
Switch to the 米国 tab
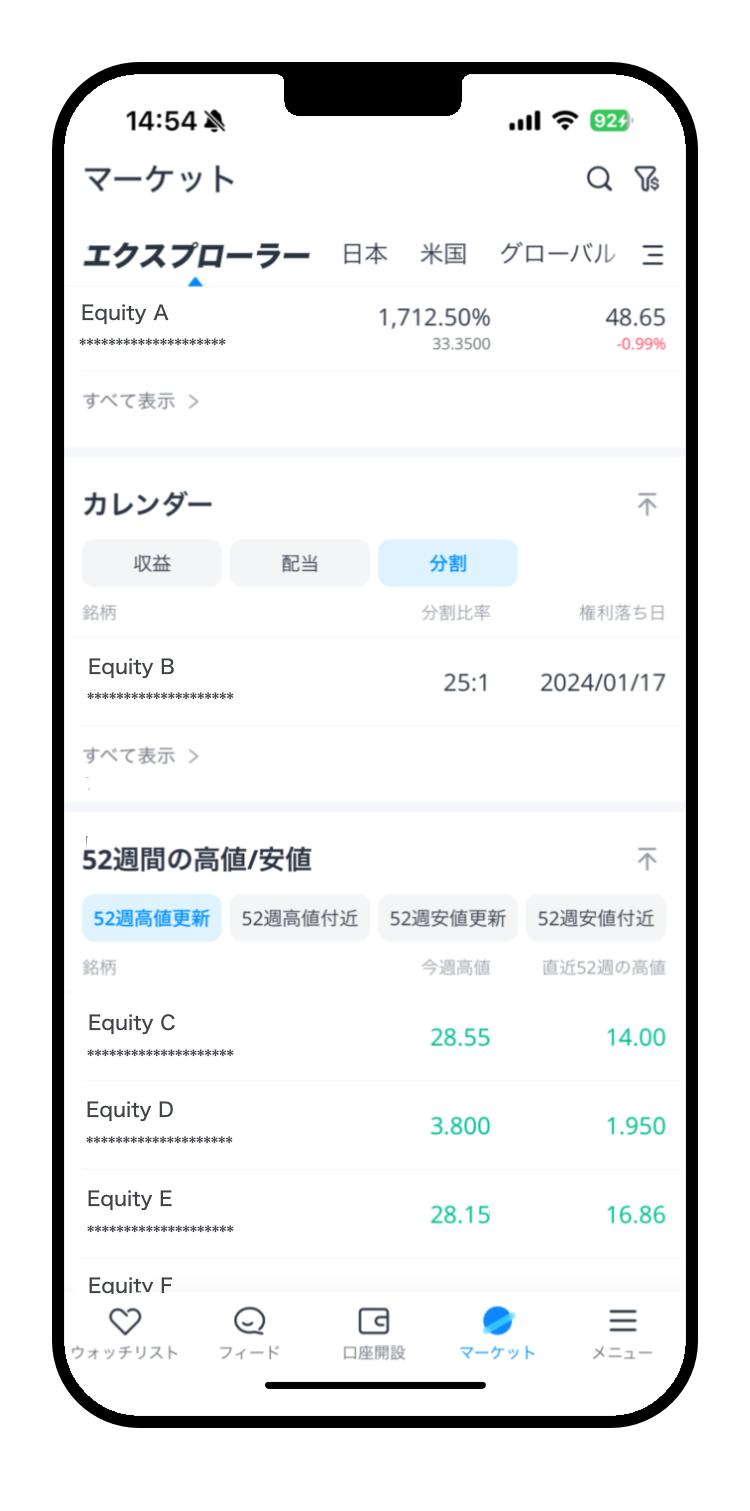tap(443, 254)
